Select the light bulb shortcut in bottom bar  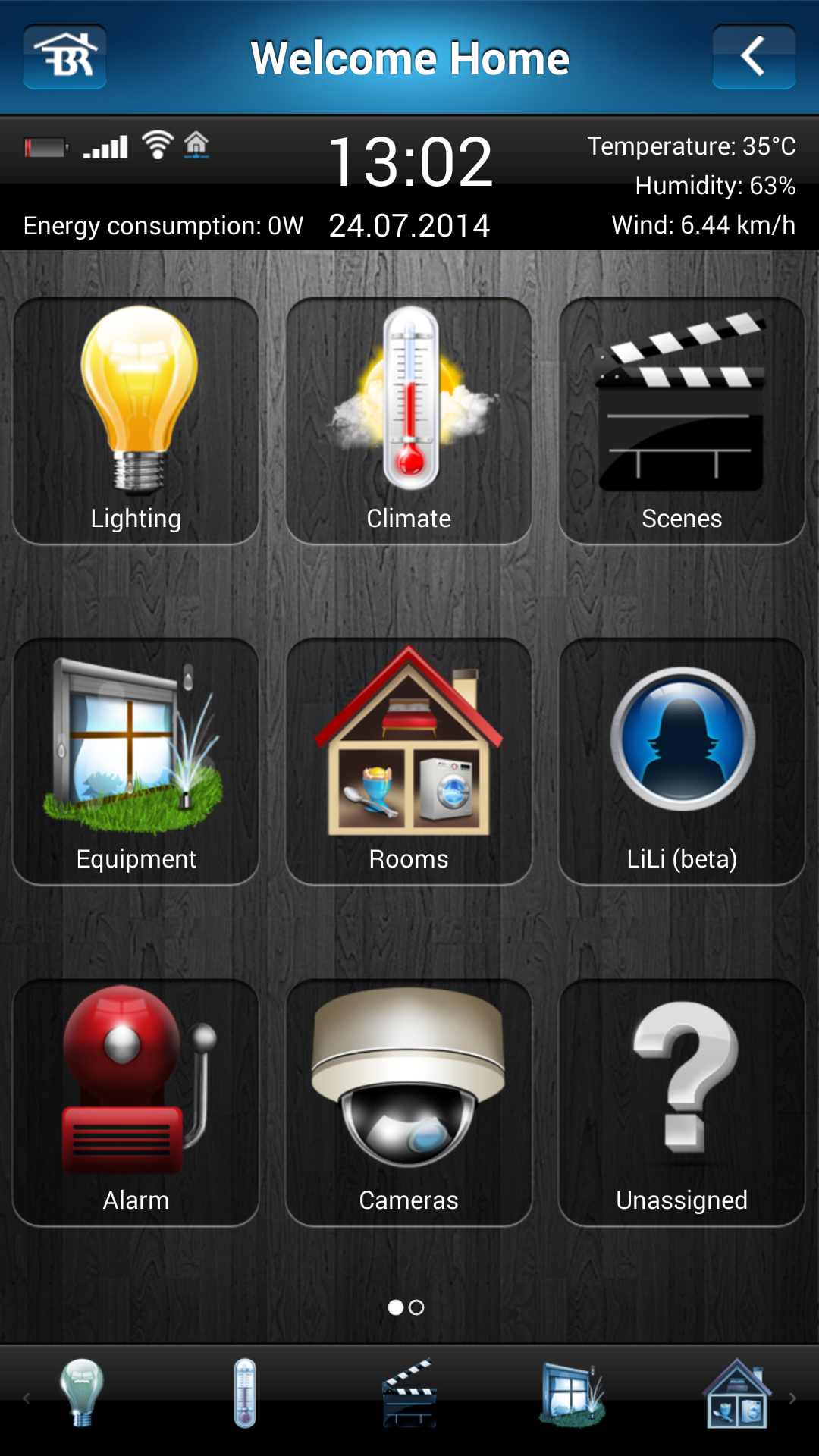coord(82,1393)
